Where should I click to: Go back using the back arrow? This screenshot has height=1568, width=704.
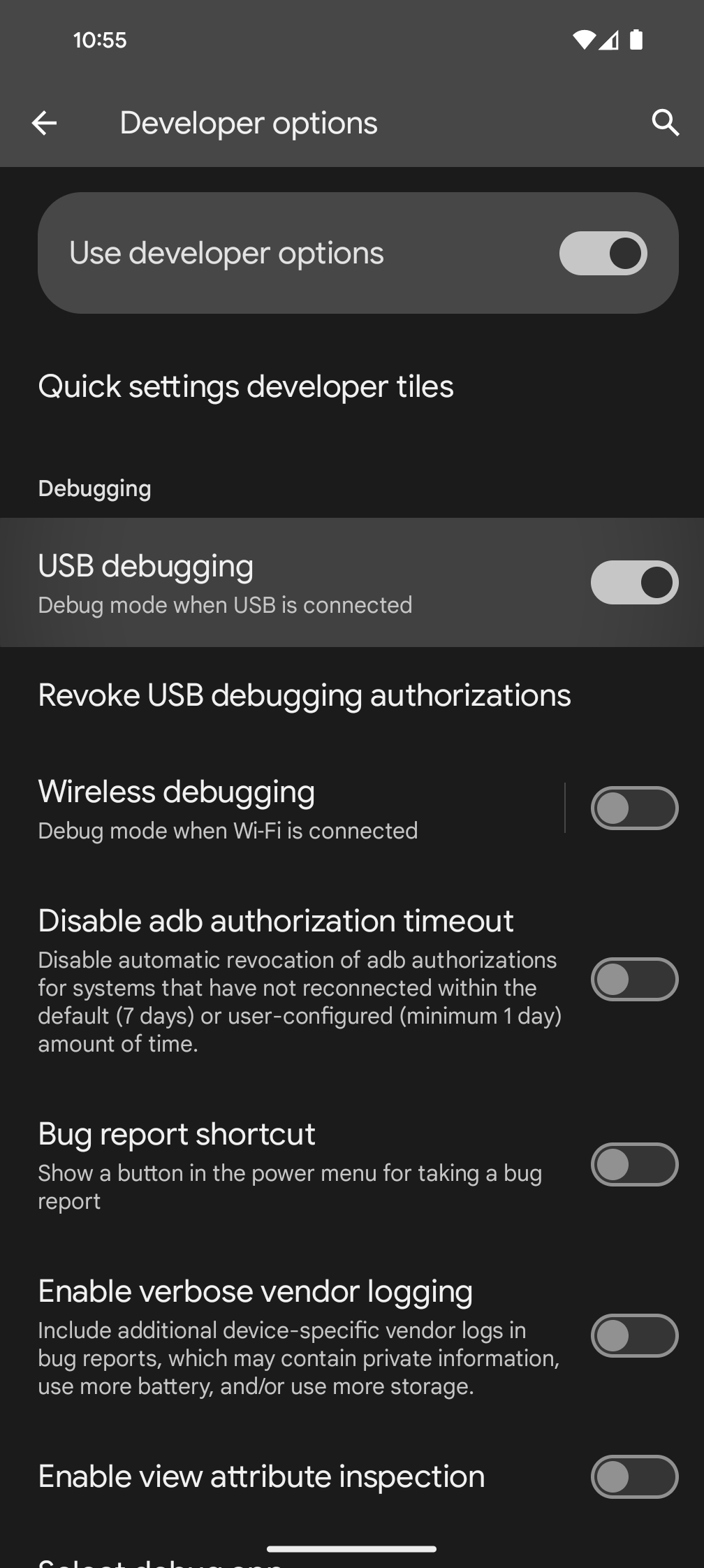click(x=44, y=123)
